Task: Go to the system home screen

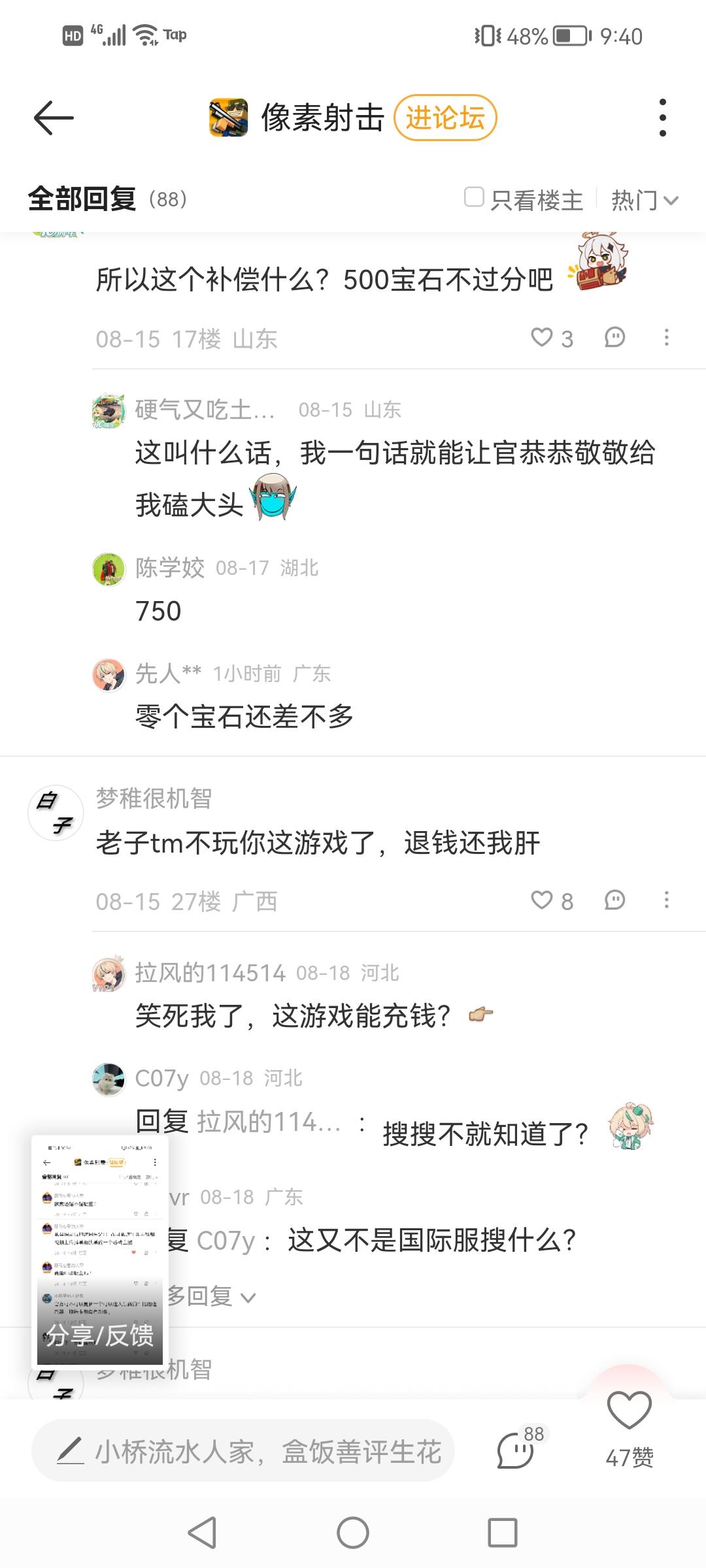Action: 353,1532
